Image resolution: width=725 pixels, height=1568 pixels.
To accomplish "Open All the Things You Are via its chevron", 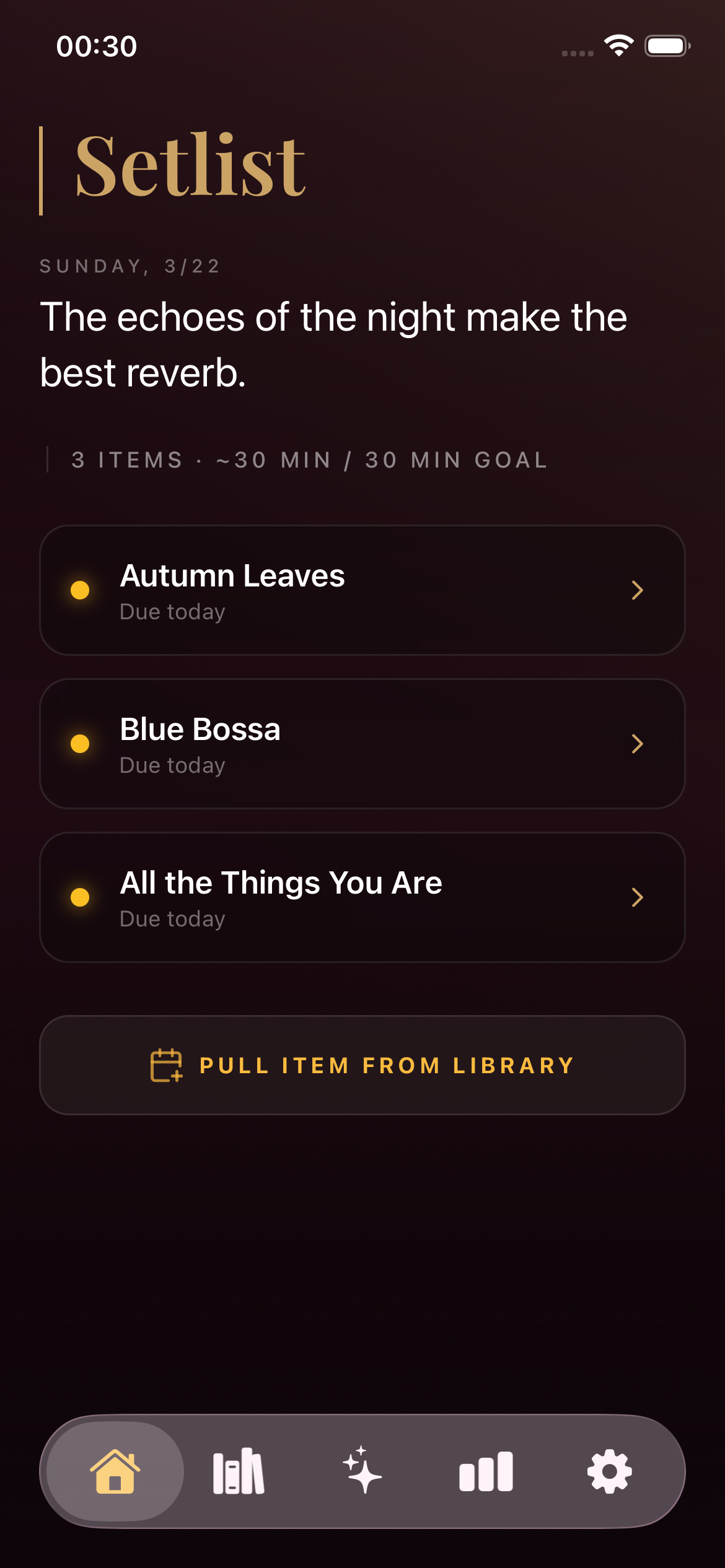I will (638, 897).
